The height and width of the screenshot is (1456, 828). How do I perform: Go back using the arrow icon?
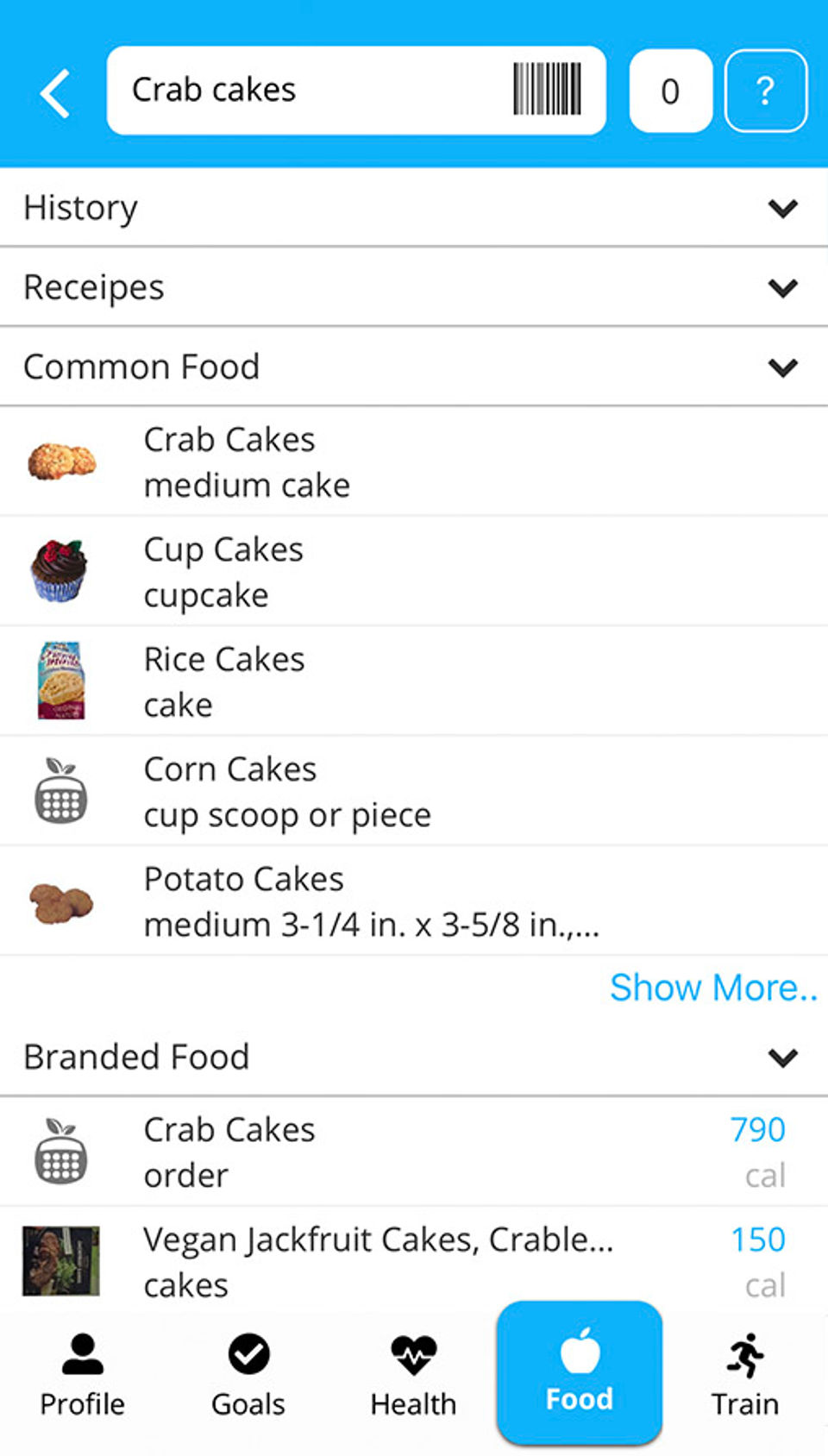tap(56, 93)
